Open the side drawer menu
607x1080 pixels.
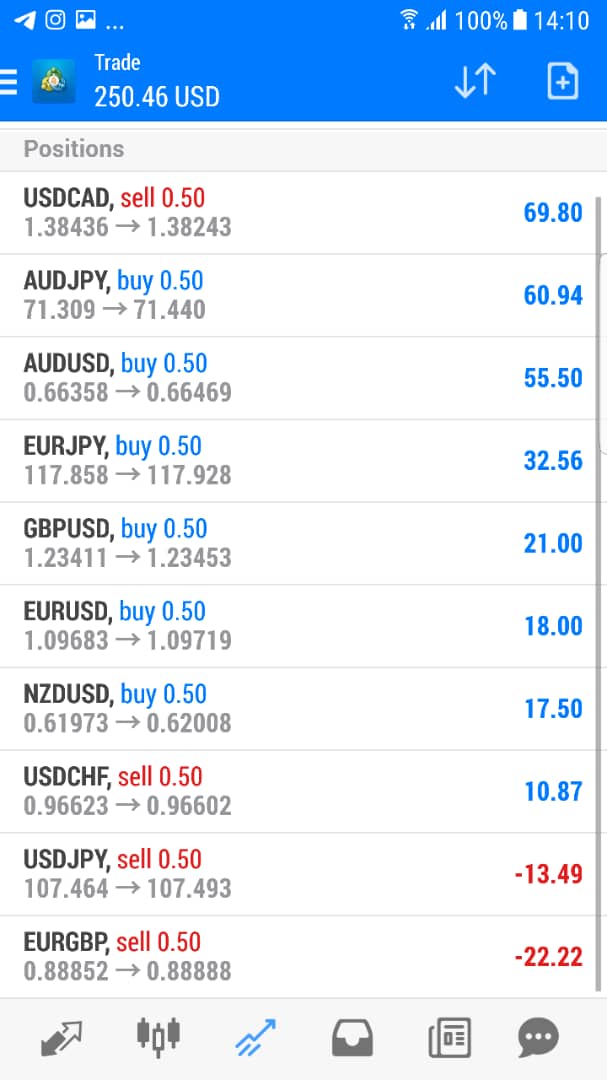click(10, 81)
